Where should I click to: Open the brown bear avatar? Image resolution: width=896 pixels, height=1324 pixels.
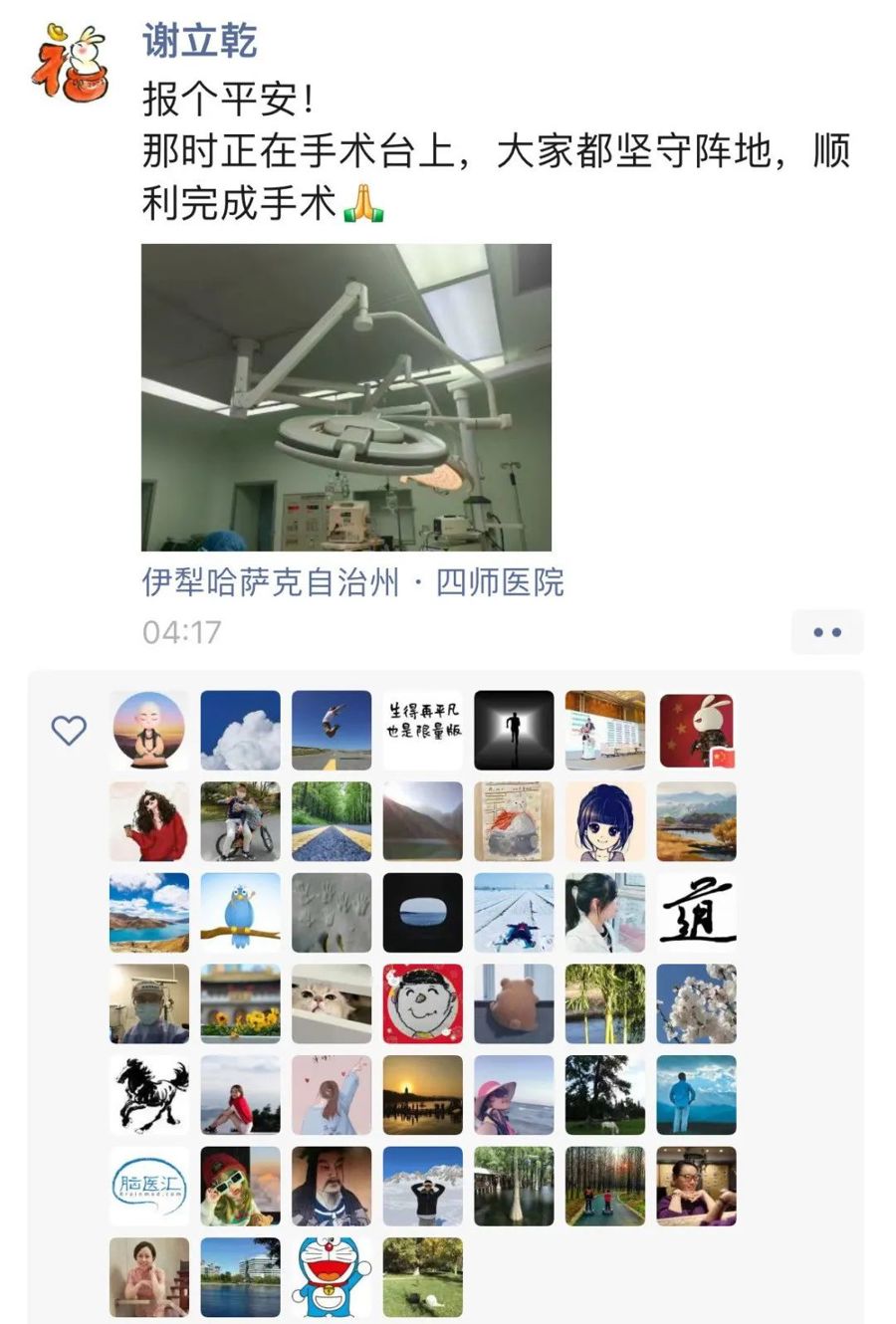coord(514,1003)
